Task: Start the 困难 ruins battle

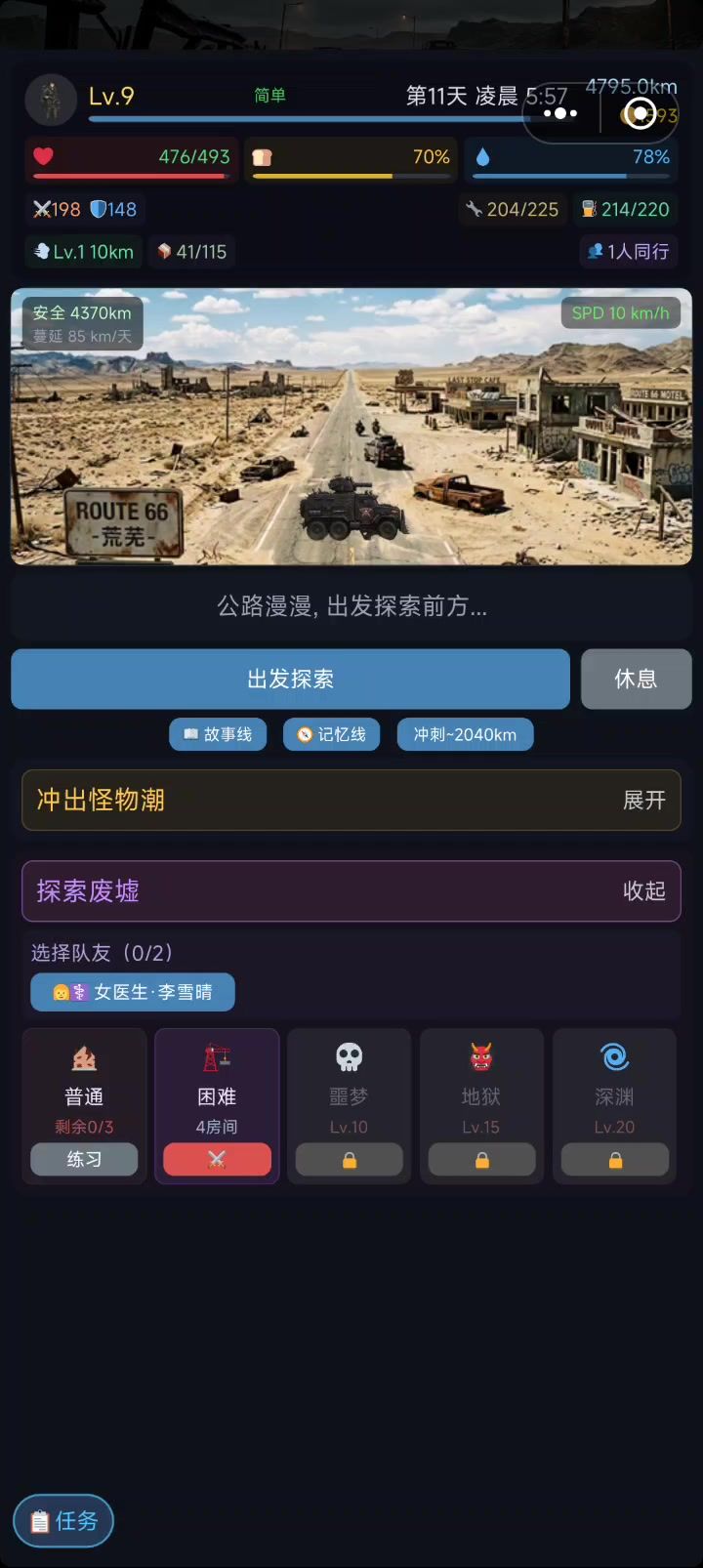Action: point(217,1159)
